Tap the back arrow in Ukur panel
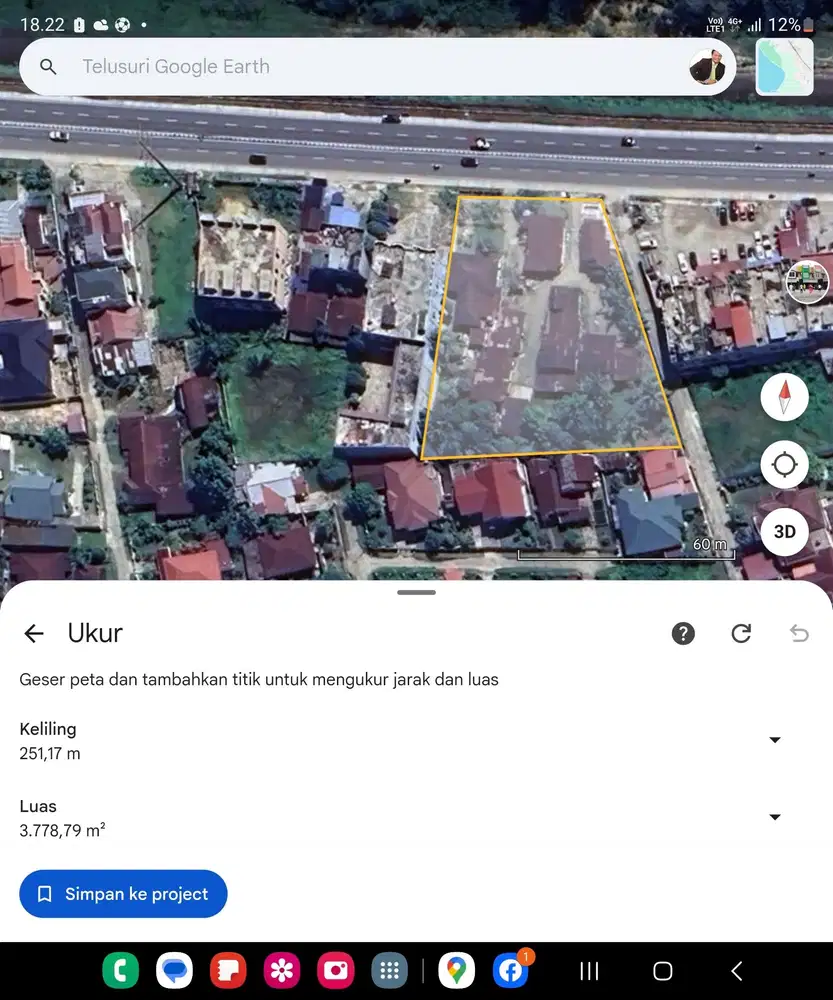The image size is (833, 1000). tap(33, 633)
